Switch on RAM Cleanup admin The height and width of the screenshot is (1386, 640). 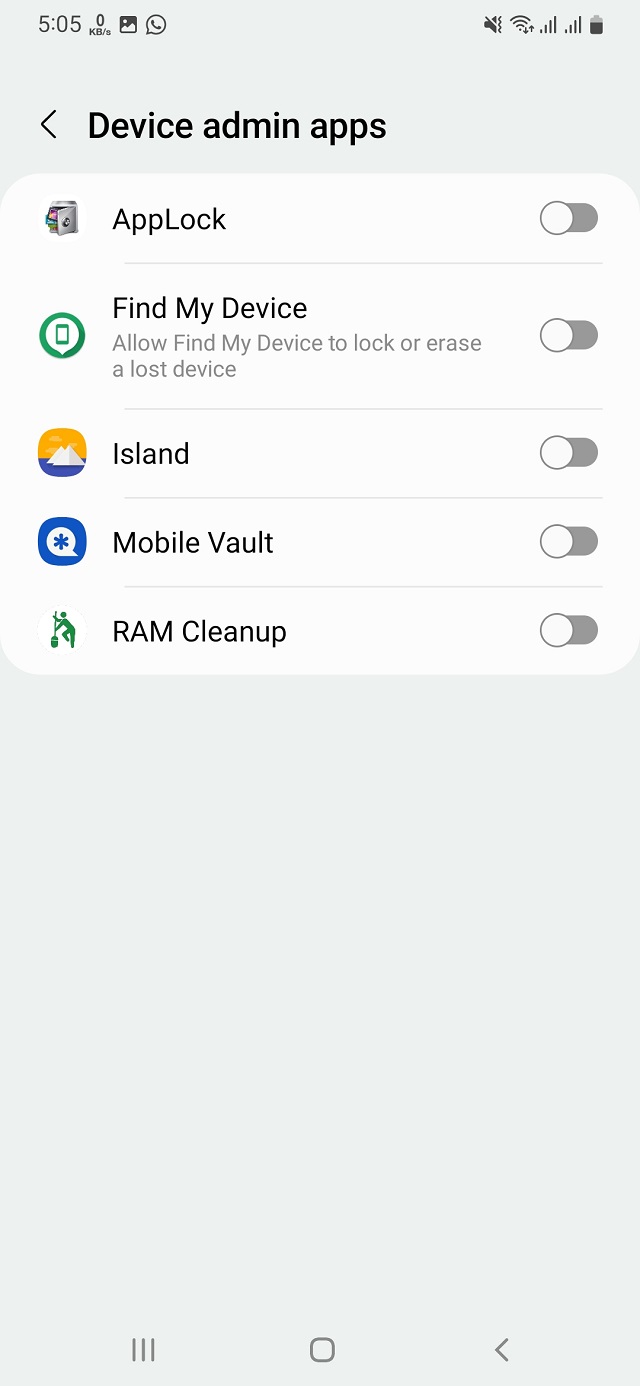click(x=568, y=630)
